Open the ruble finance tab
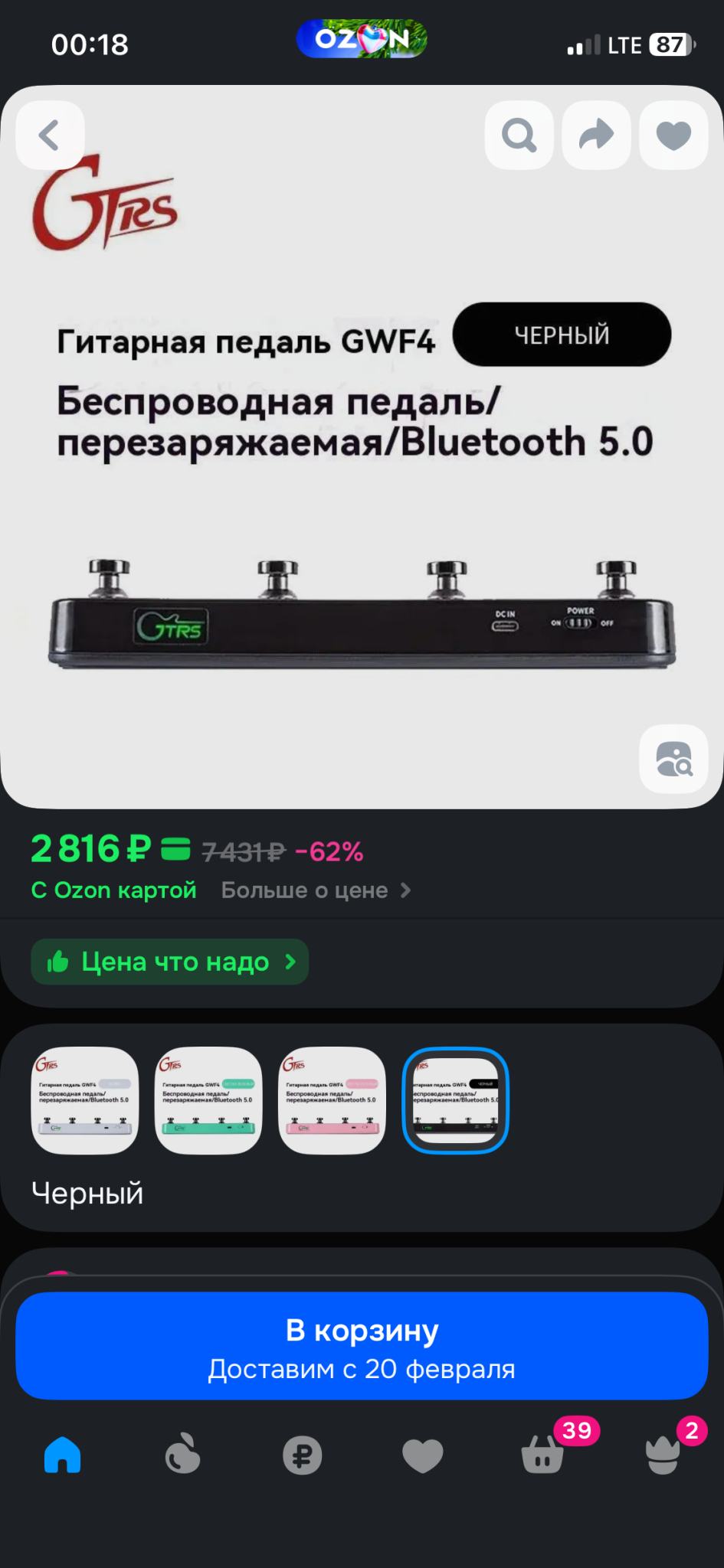724x1568 pixels. [x=303, y=1455]
